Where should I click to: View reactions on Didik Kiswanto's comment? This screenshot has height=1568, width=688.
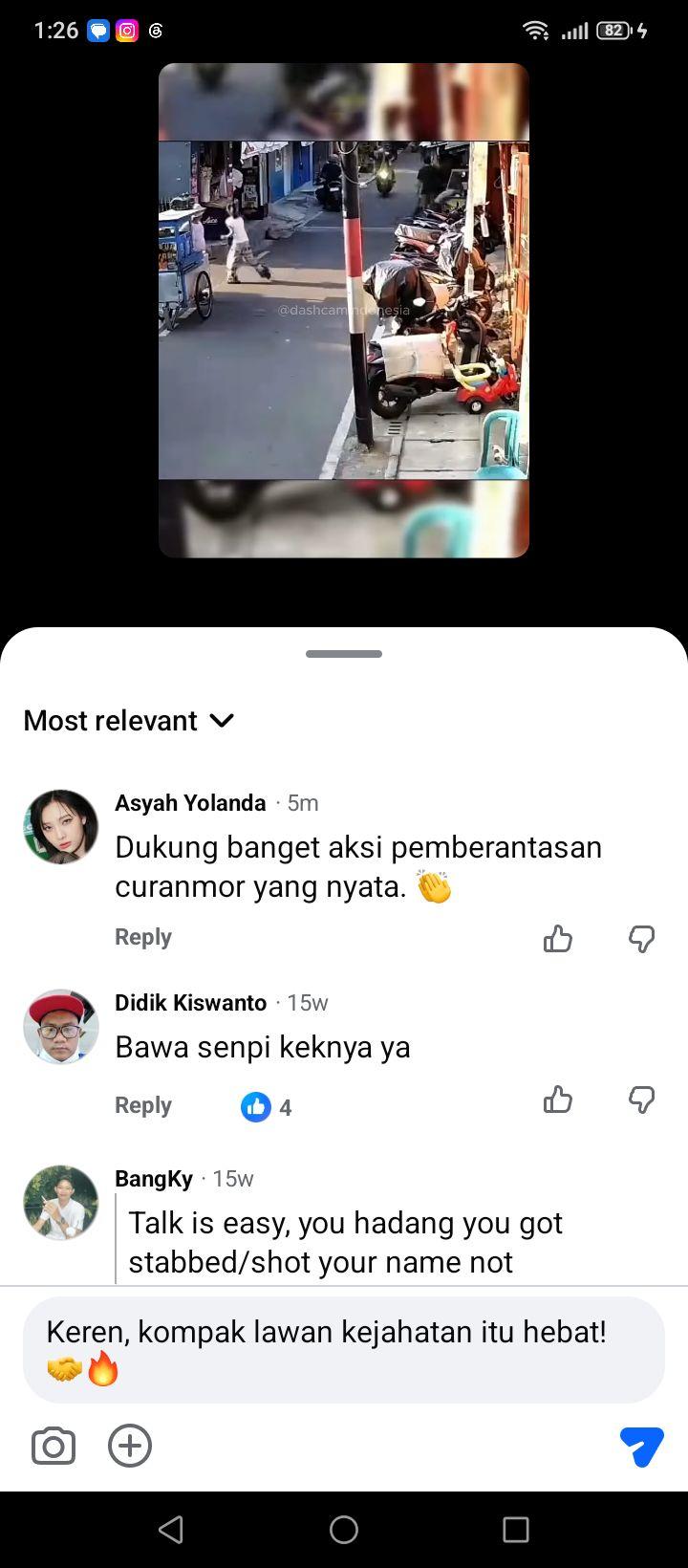click(x=267, y=1107)
